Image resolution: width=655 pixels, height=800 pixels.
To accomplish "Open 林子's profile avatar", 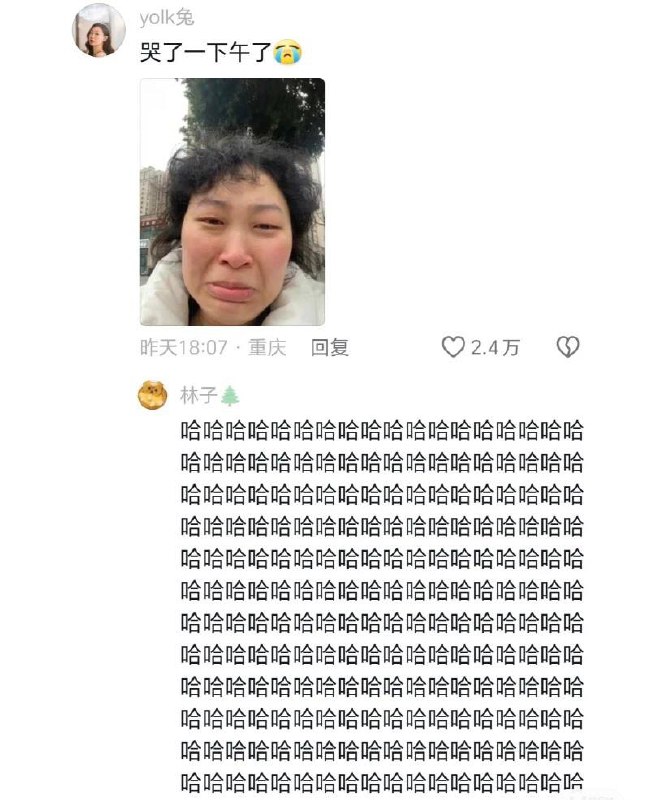I will click(152, 395).
